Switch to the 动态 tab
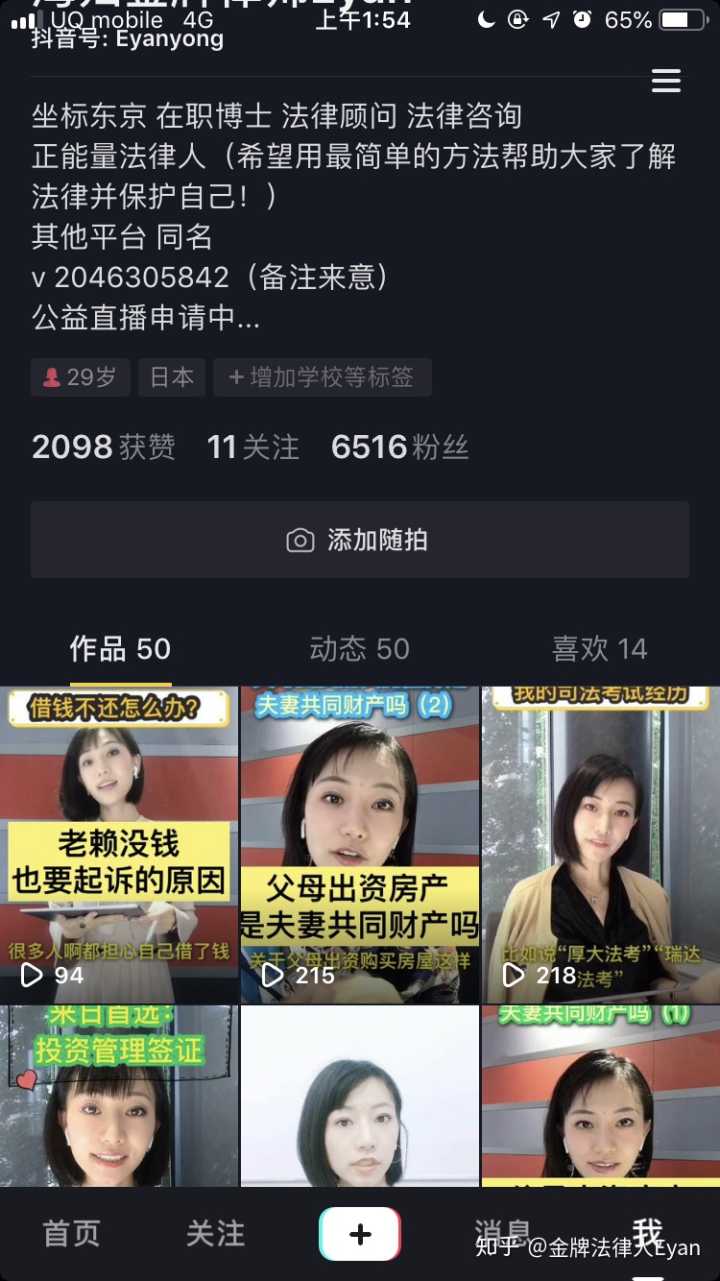The height and width of the screenshot is (1281, 720). 359,649
